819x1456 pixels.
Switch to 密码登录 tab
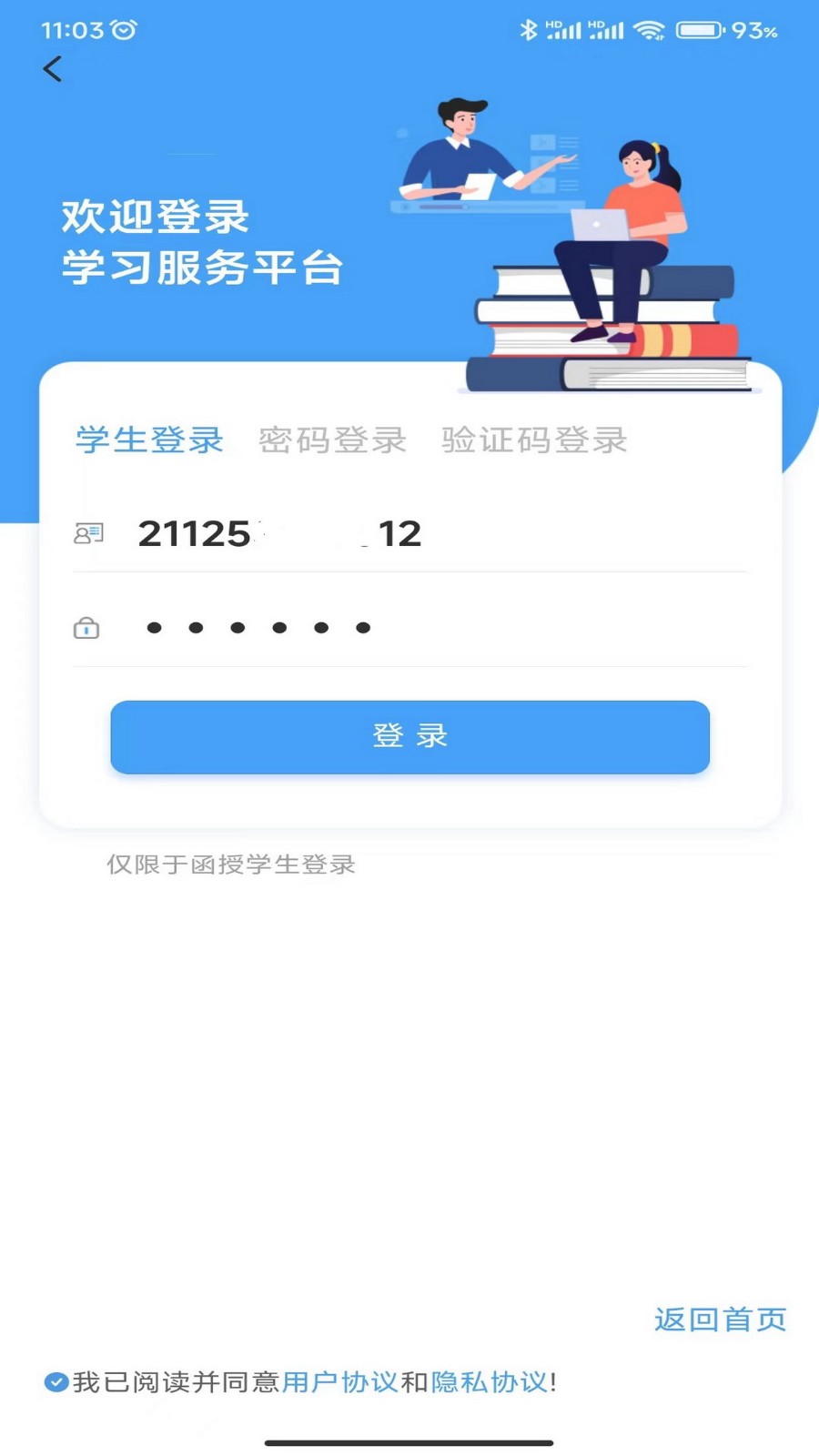click(x=331, y=440)
